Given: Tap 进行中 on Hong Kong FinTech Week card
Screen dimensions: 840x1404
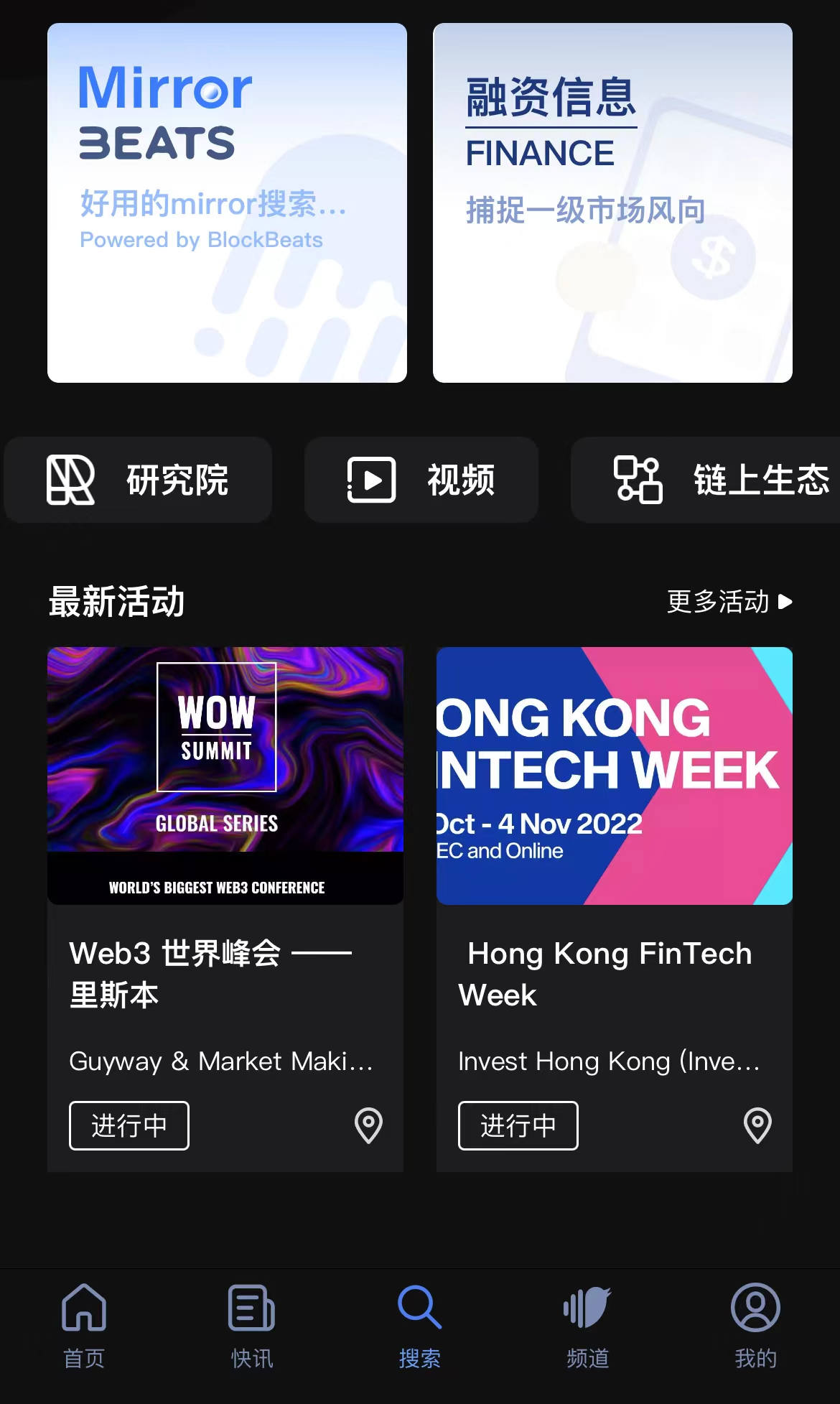Looking at the screenshot, I should [x=518, y=1125].
